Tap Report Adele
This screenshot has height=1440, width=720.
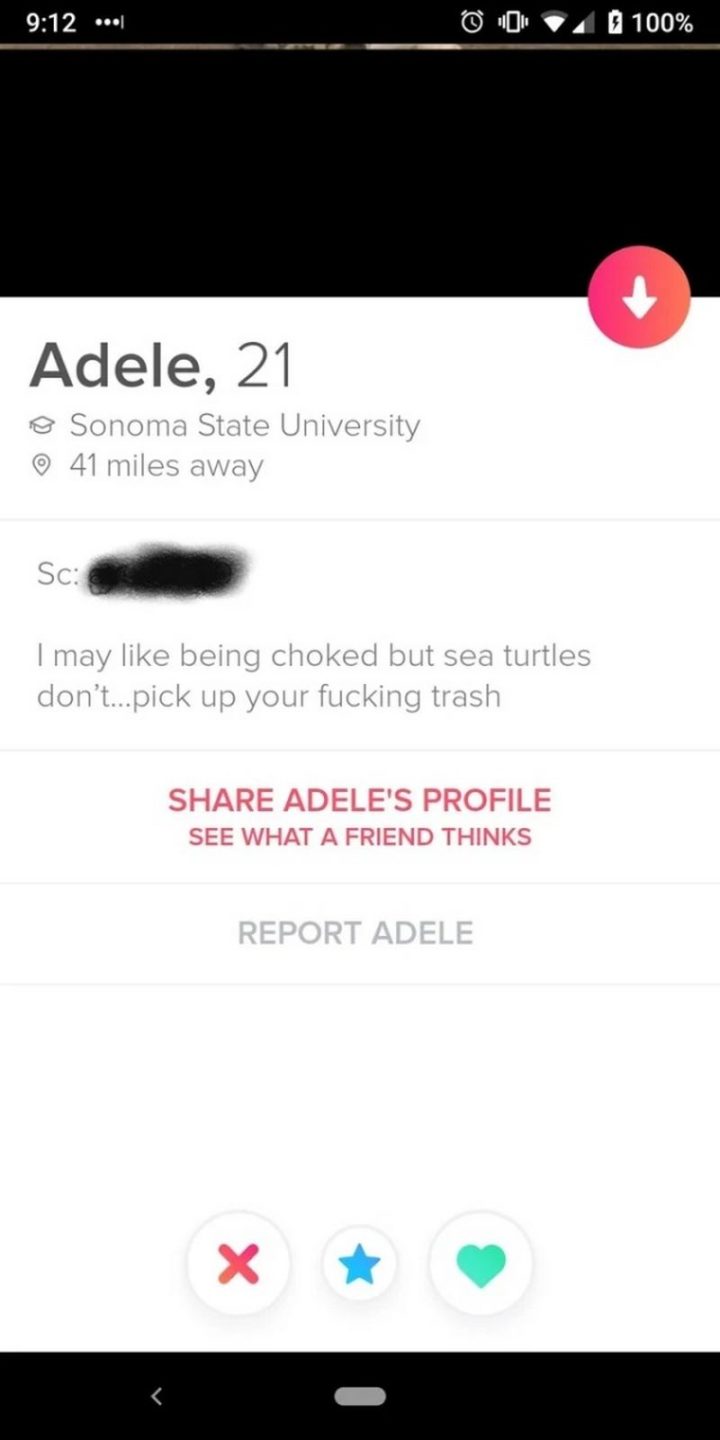[355, 932]
